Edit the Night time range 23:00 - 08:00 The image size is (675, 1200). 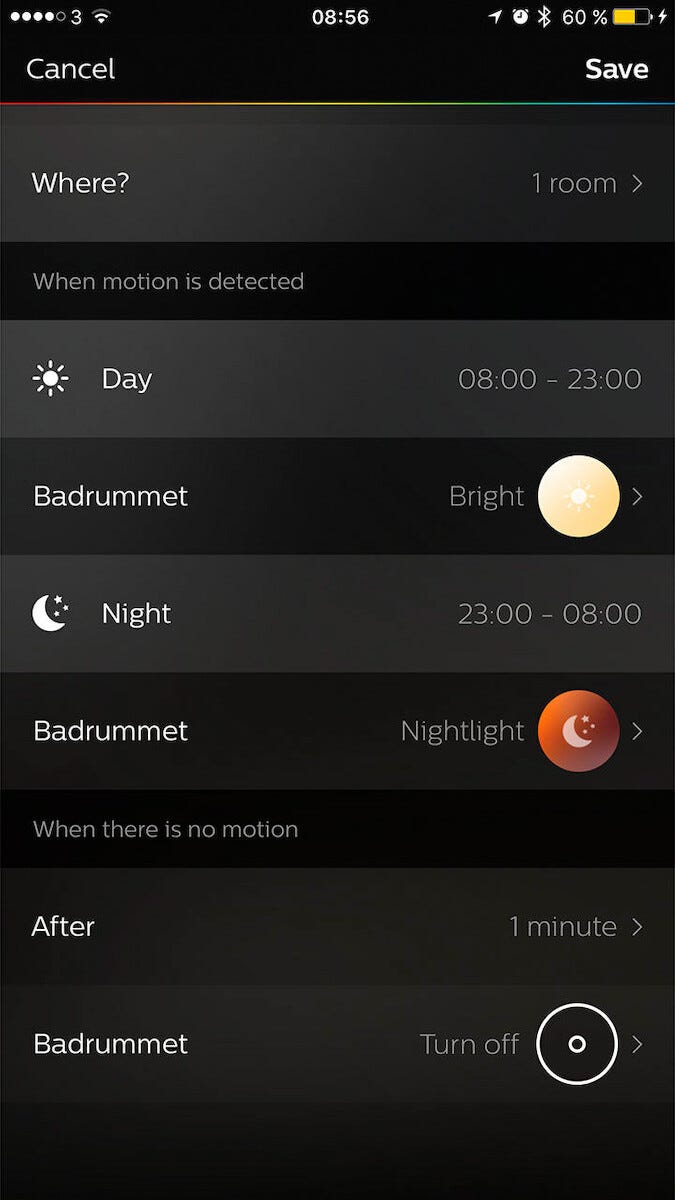pyautogui.click(x=549, y=613)
